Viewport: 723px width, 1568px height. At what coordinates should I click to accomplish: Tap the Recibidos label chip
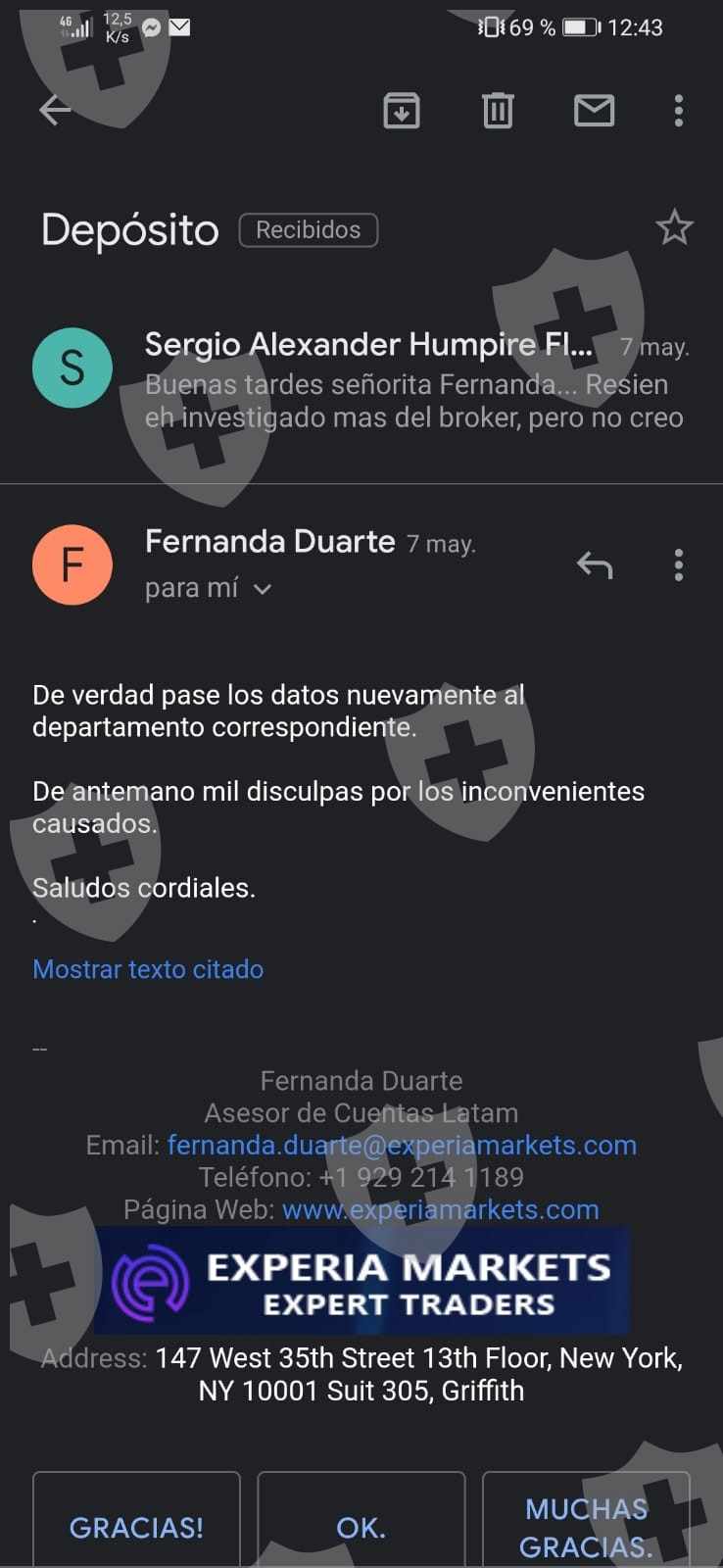coord(308,230)
